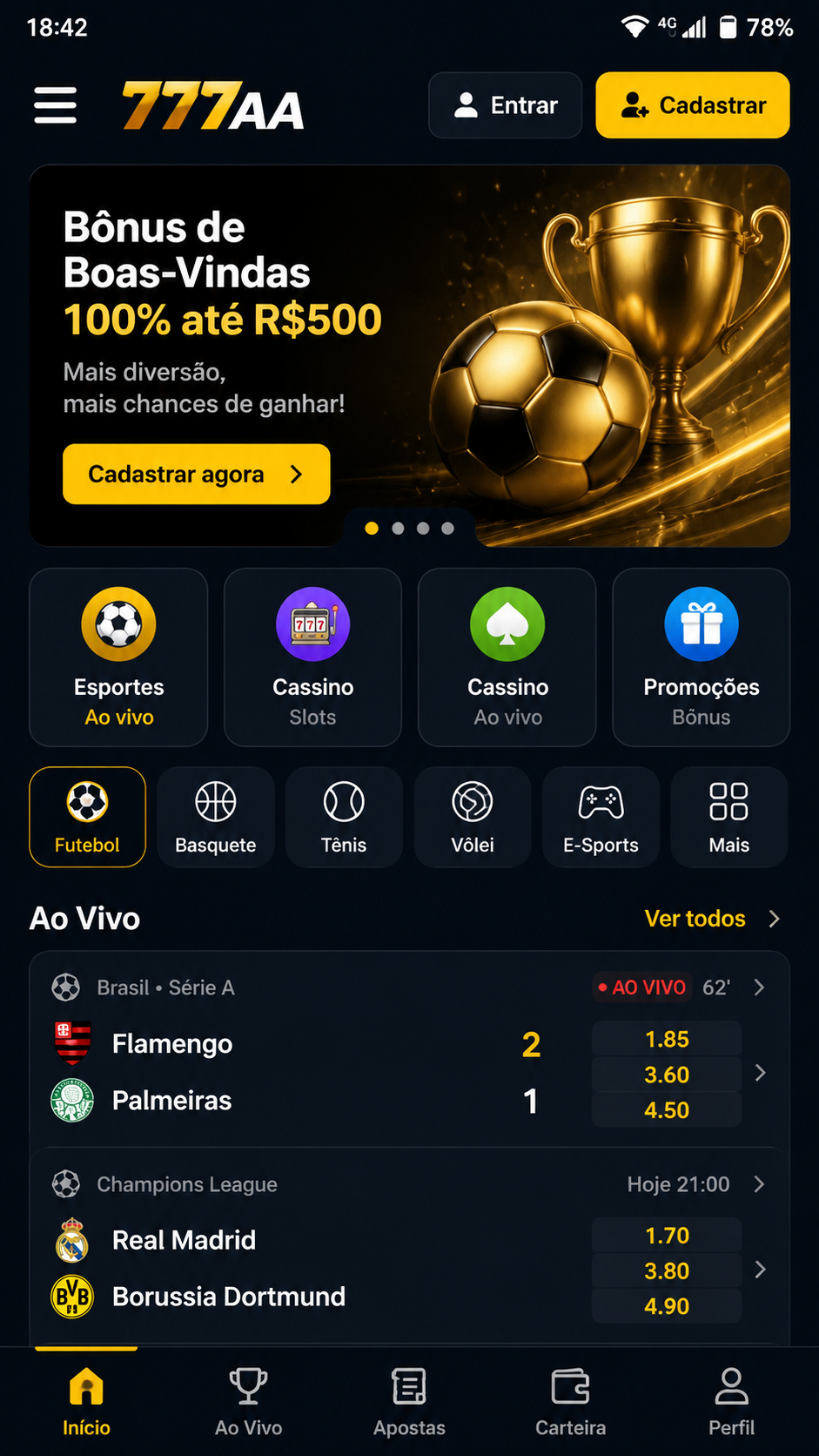This screenshot has height=1456, width=819.
Task: Bet on Flamengo odds 1.85
Action: [x=667, y=1039]
